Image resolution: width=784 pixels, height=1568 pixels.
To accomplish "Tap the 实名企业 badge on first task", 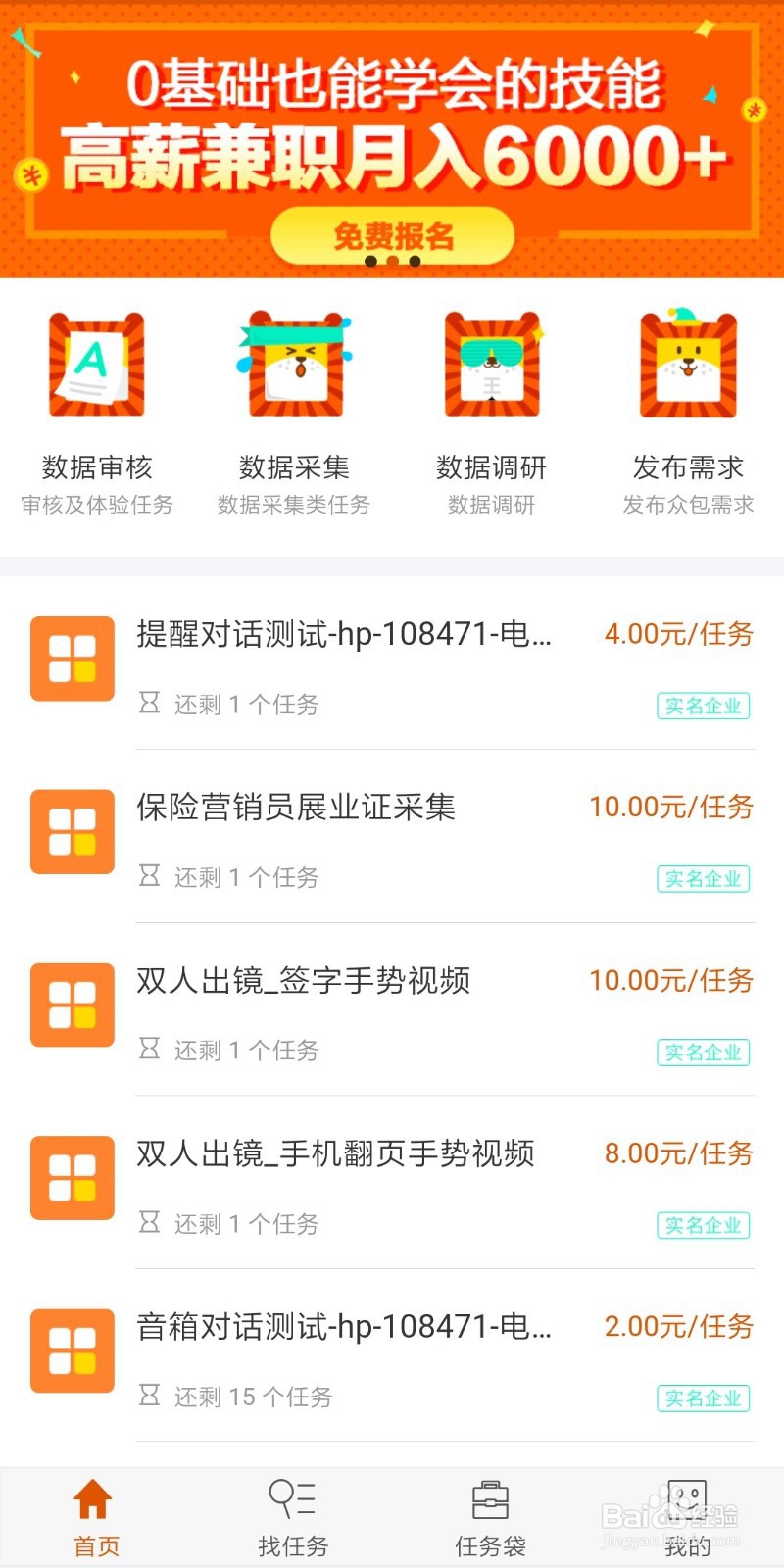I will 702,706.
